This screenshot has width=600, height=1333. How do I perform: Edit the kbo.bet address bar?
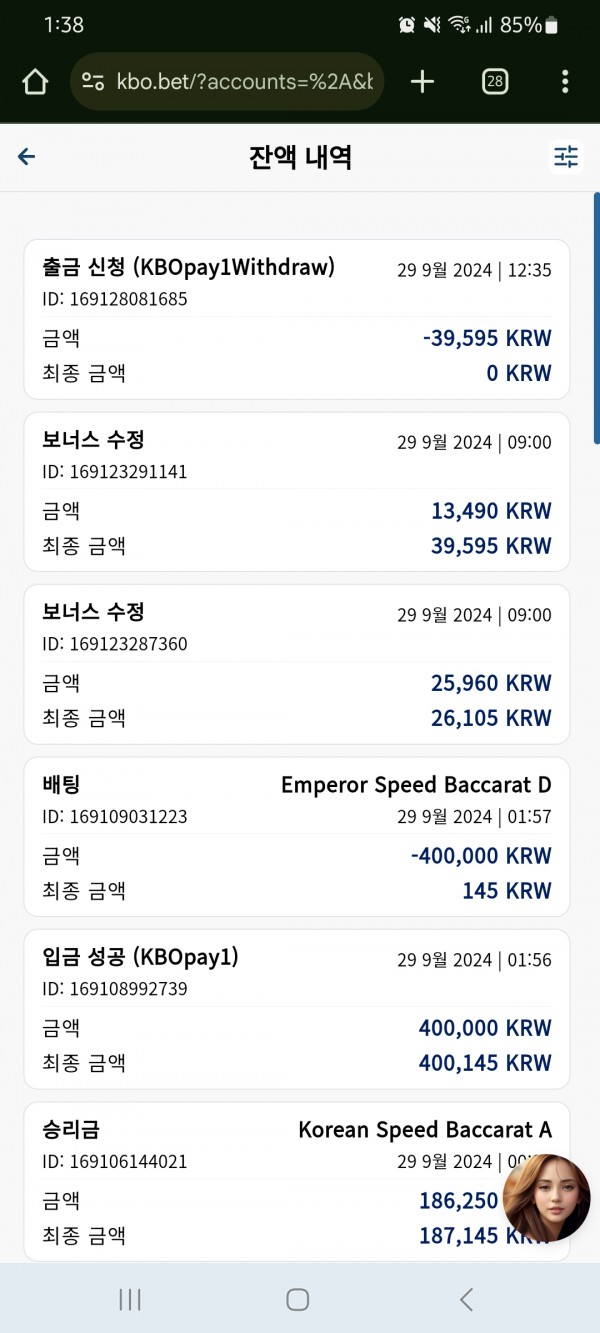point(227,82)
